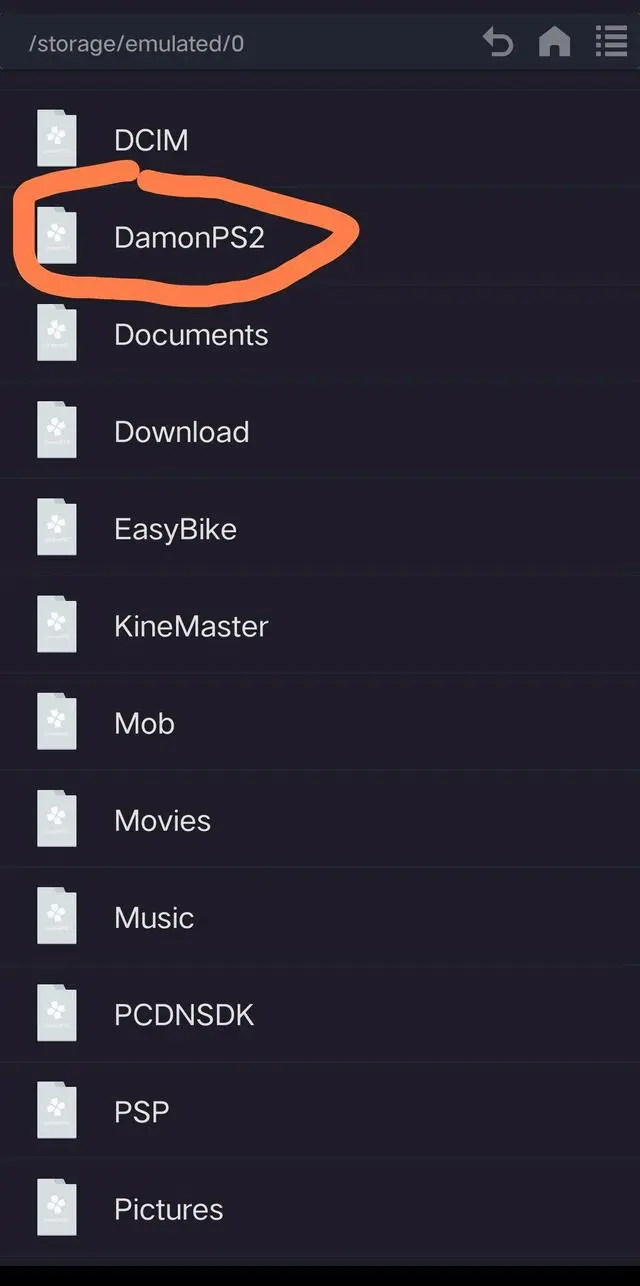This screenshot has width=640, height=1286.
Task: Open the PCDNSDK folder
Action: [184, 1014]
